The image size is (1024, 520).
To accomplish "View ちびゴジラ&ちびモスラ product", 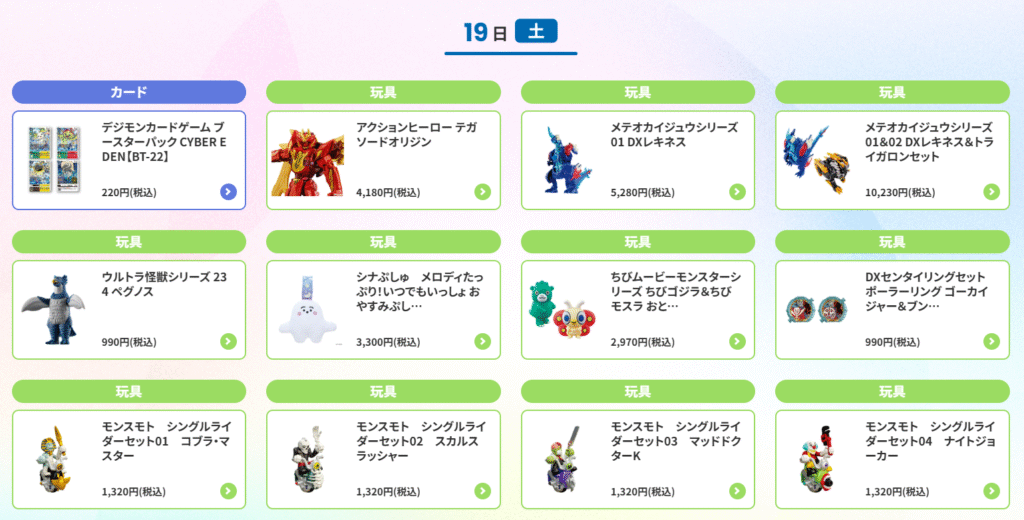I will point(638,310).
